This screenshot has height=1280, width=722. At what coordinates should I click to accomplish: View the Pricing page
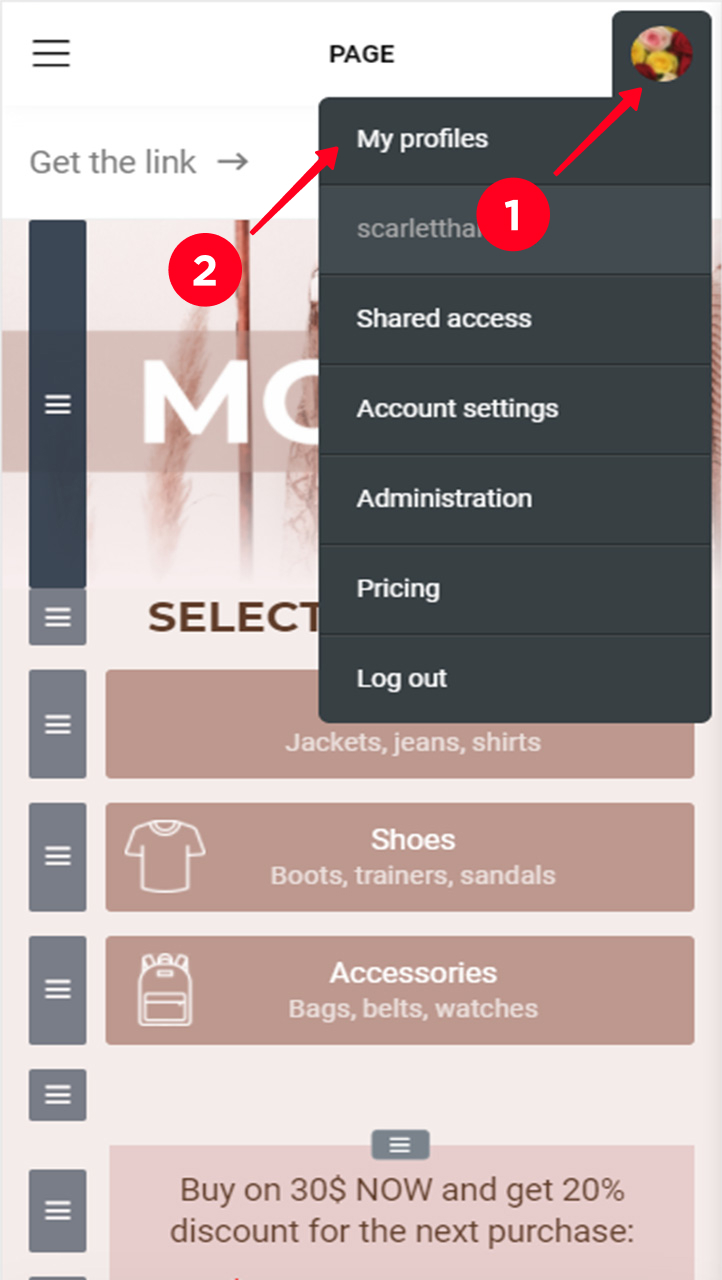[x=398, y=589]
